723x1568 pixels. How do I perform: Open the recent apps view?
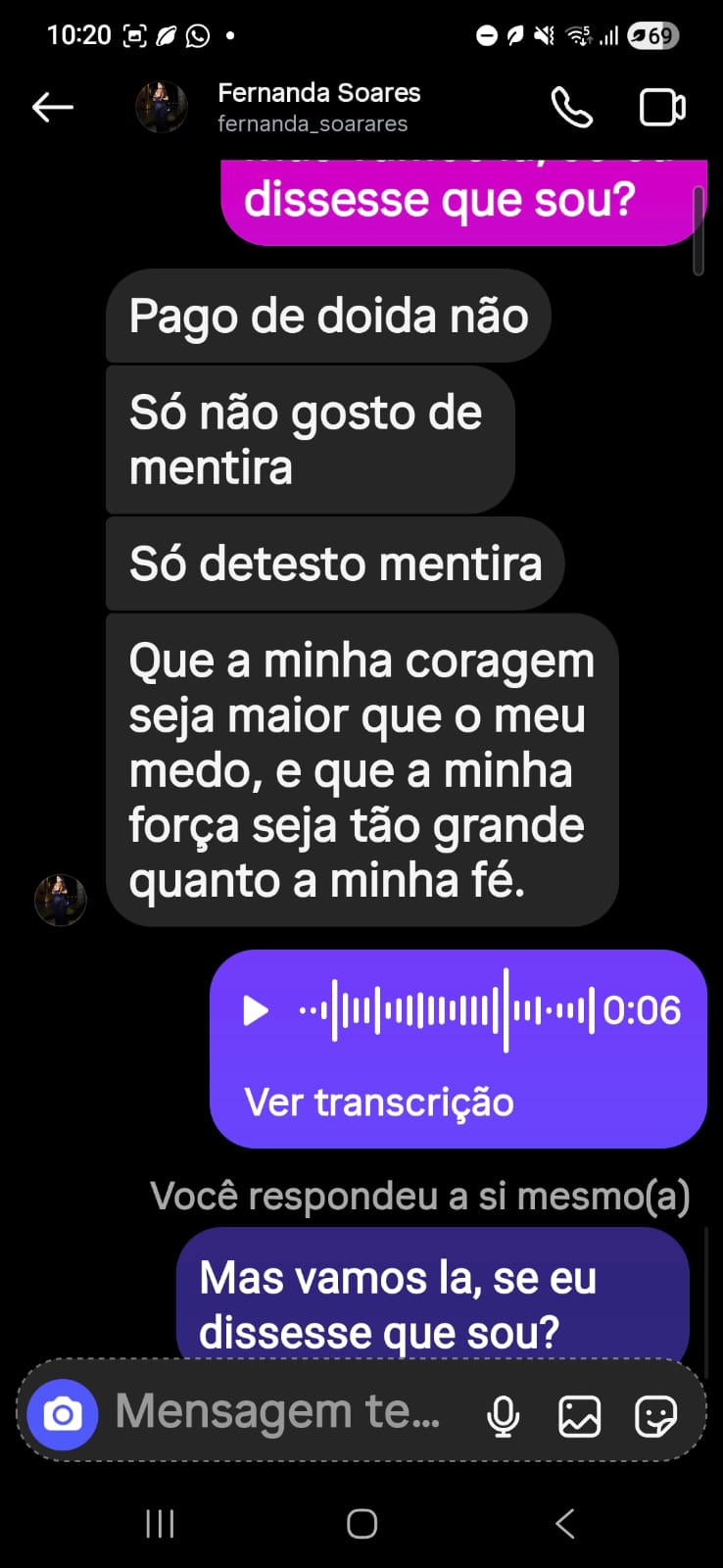click(x=160, y=1523)
